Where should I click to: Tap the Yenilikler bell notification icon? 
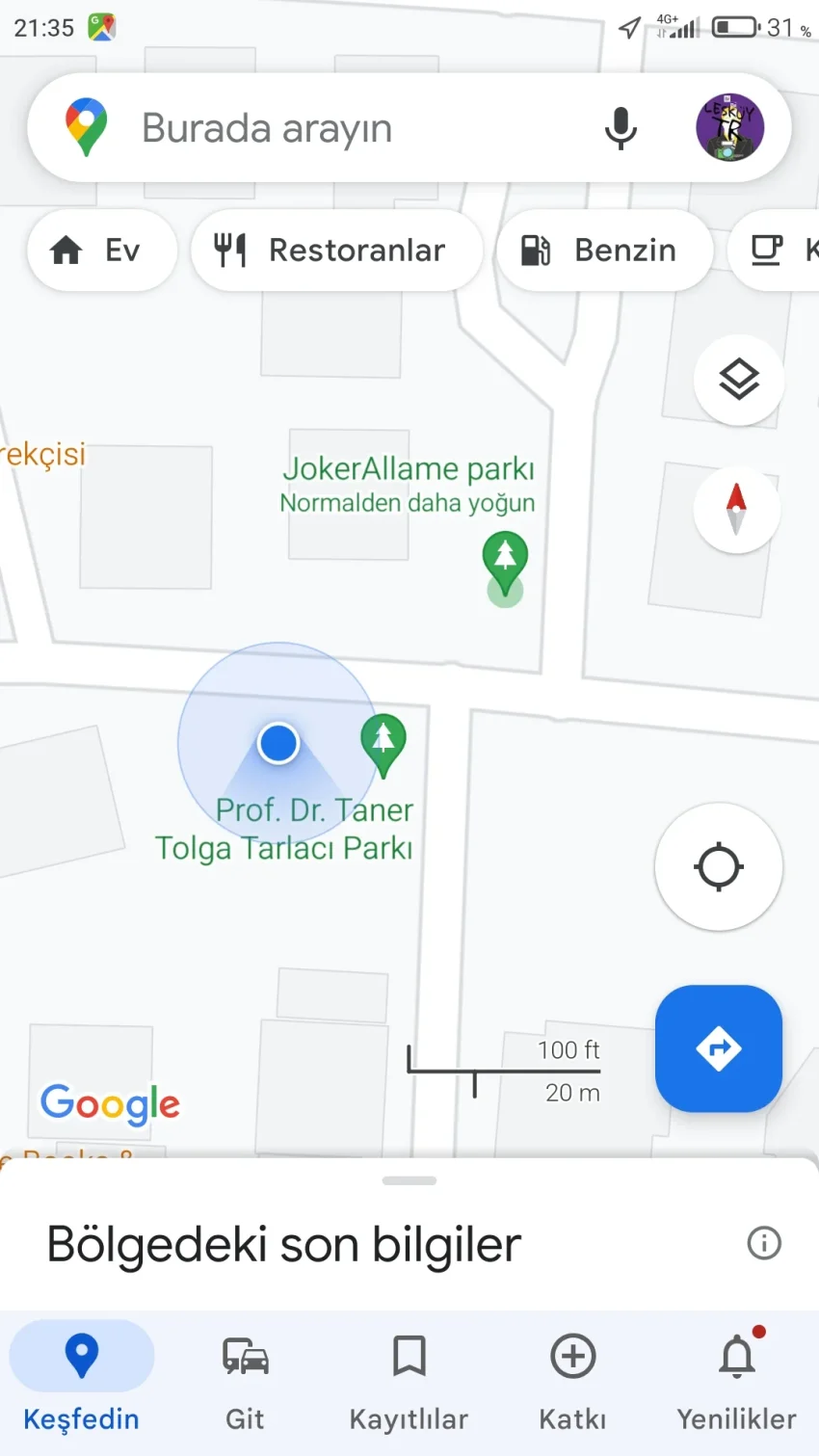click(x=736, y=1356)
